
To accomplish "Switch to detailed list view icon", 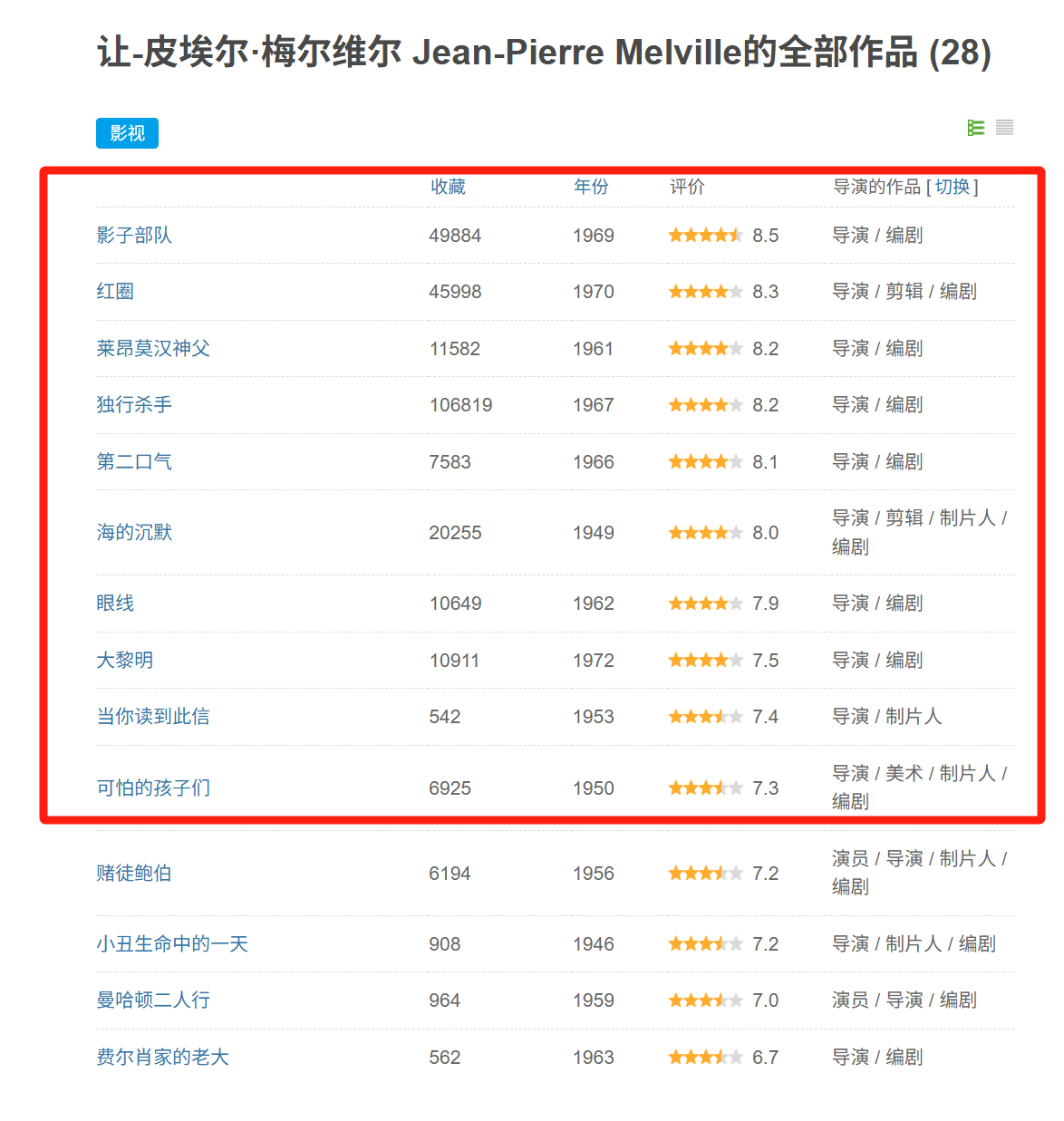I will click(976, 128).
